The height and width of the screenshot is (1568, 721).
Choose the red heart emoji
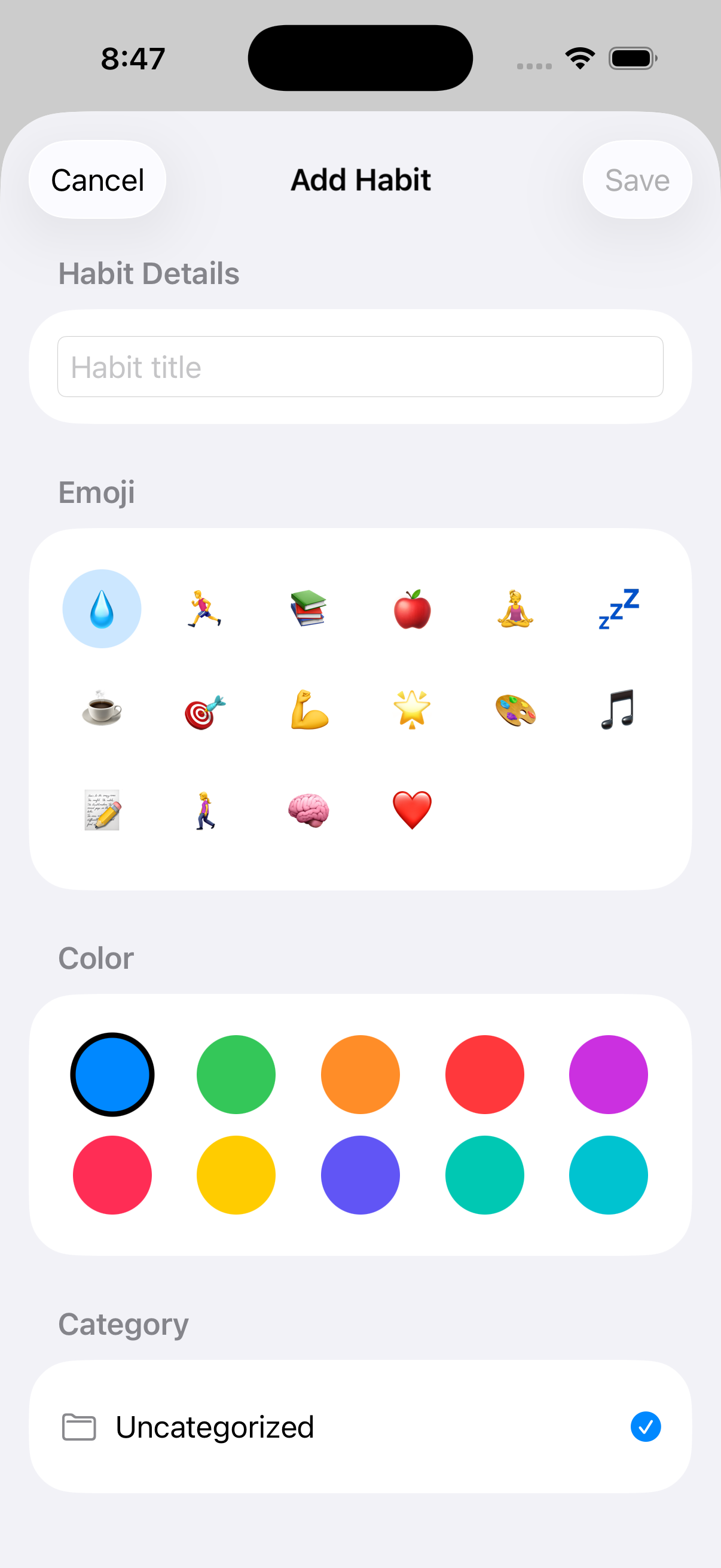pyautogui.click(x=412, y=810)
